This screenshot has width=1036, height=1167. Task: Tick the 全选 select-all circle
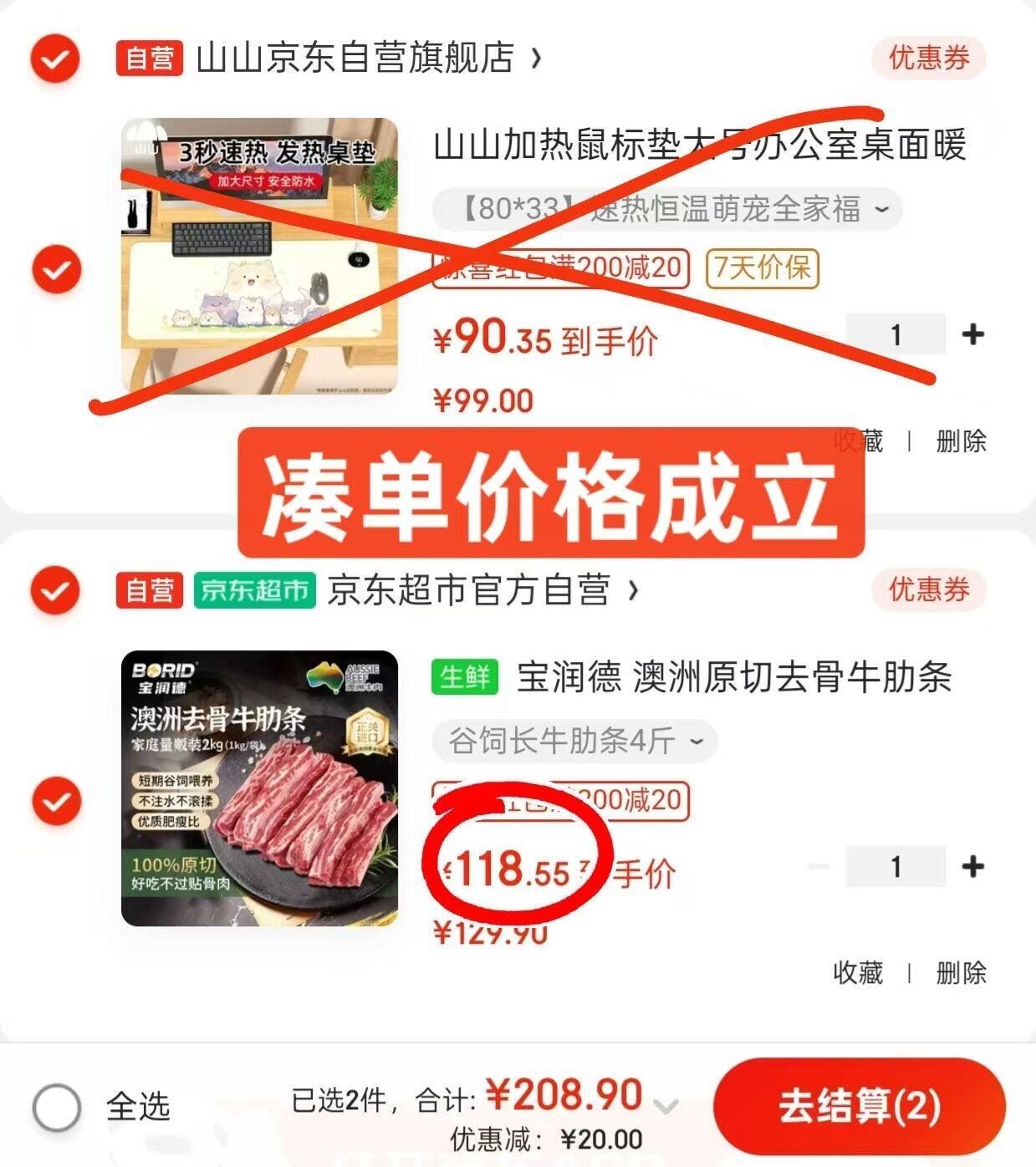coord(57,1108)
